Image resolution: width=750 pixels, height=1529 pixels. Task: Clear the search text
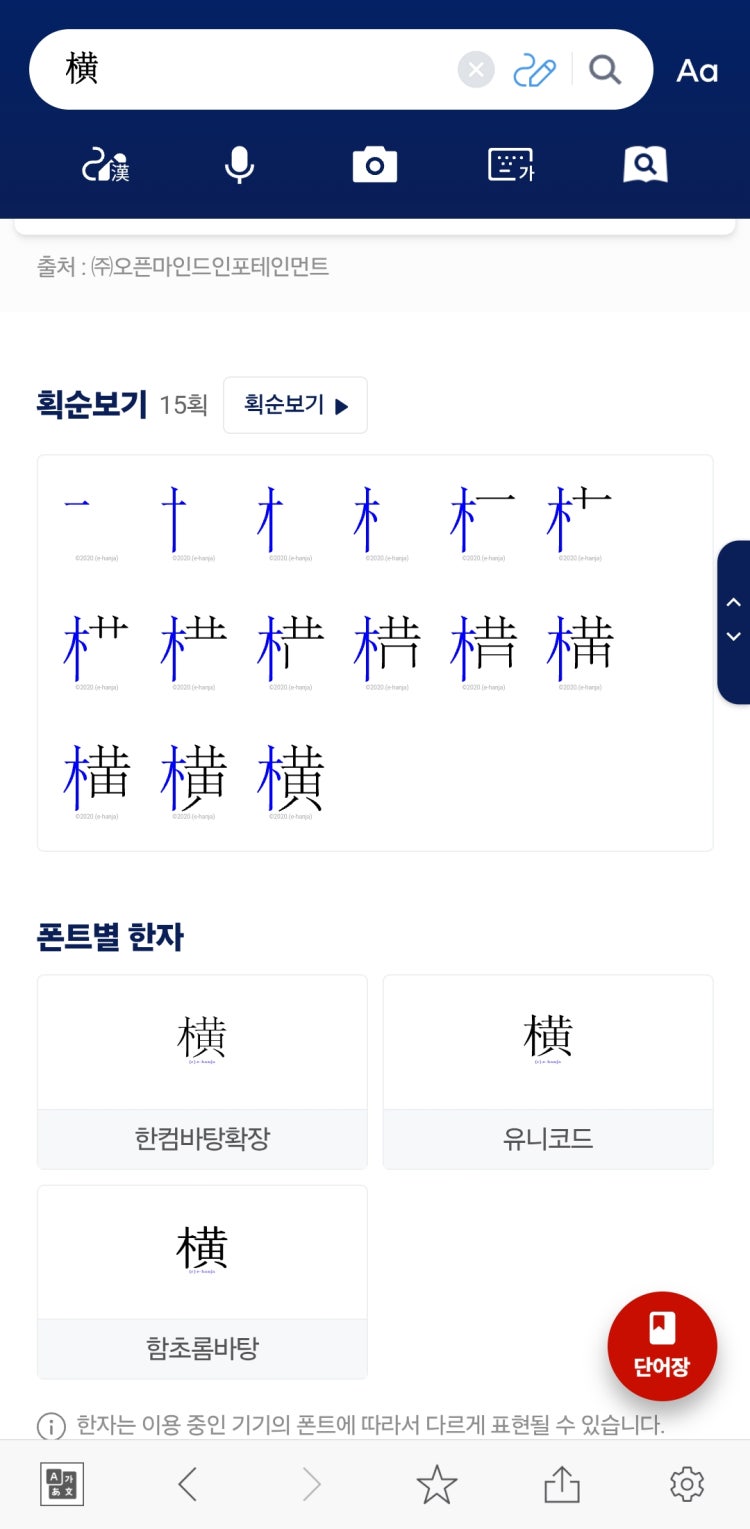click(x=476, y=70)
